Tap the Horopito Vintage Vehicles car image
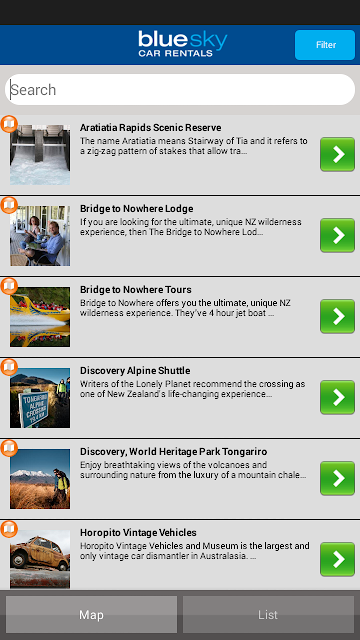The image size is (360, 640). (40, 559)
